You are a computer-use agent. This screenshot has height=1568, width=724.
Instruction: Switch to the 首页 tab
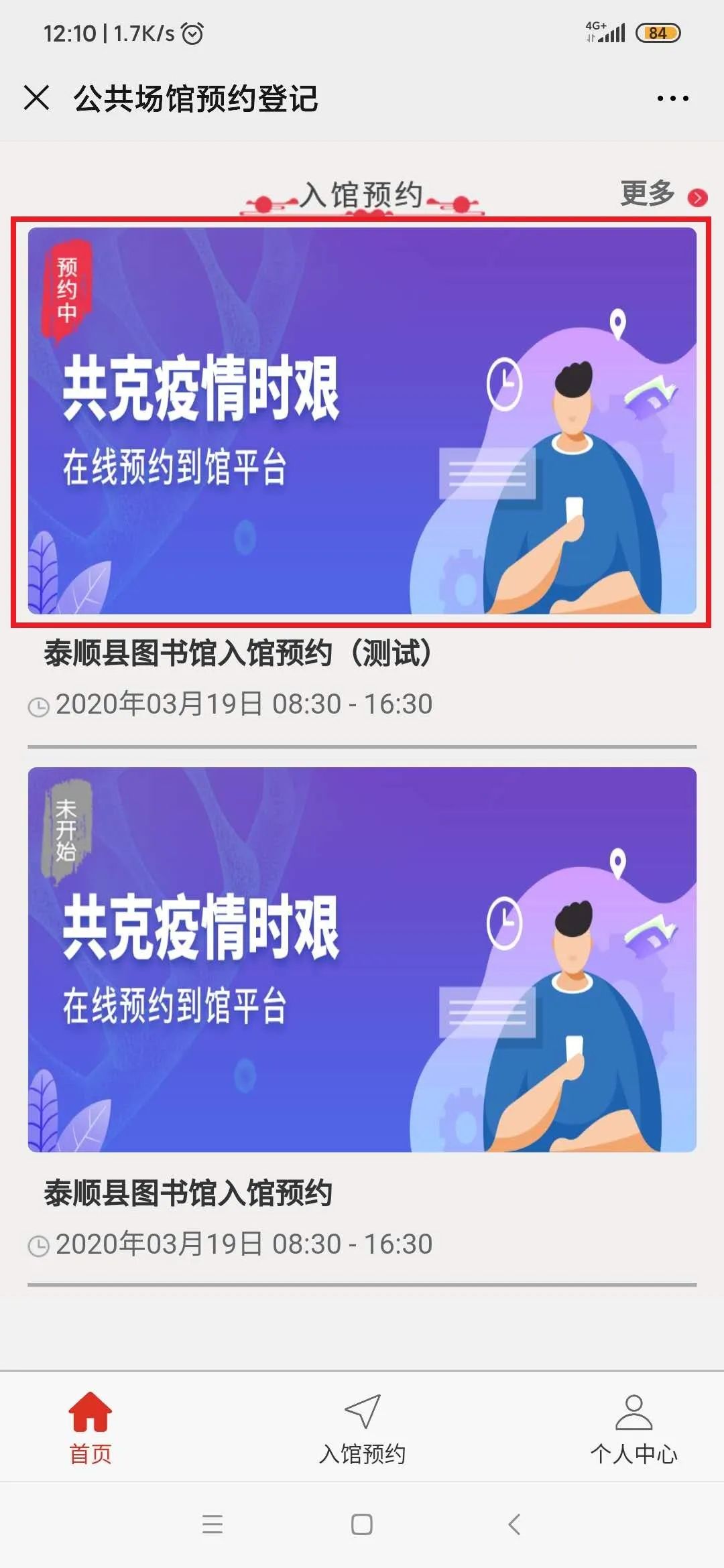click(90, 1427)
